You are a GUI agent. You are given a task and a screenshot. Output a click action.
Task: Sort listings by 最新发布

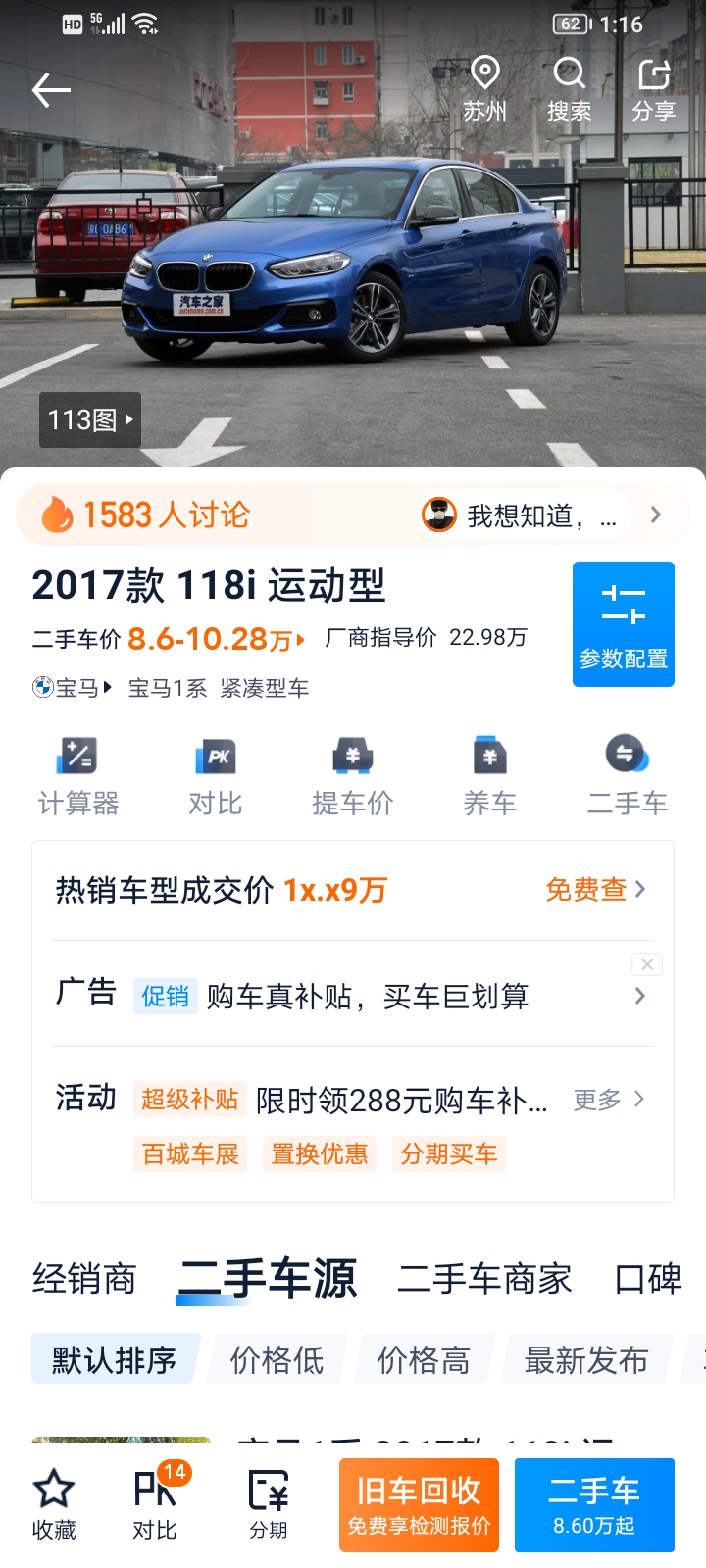click(x=586, y=1359)
